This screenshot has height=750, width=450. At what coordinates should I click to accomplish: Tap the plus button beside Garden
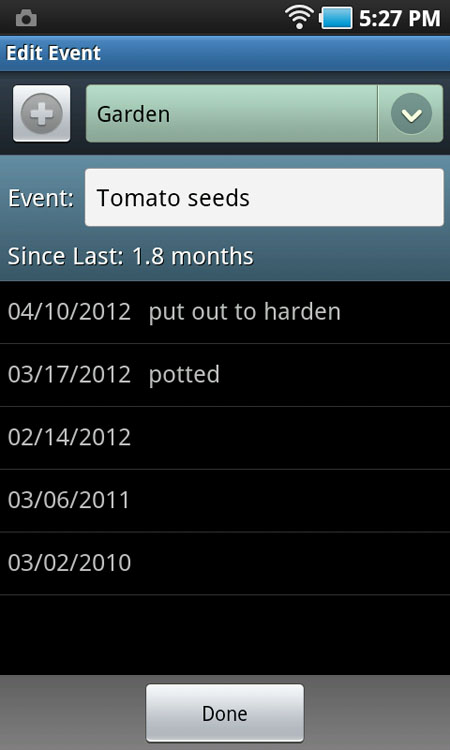(42, 113)
